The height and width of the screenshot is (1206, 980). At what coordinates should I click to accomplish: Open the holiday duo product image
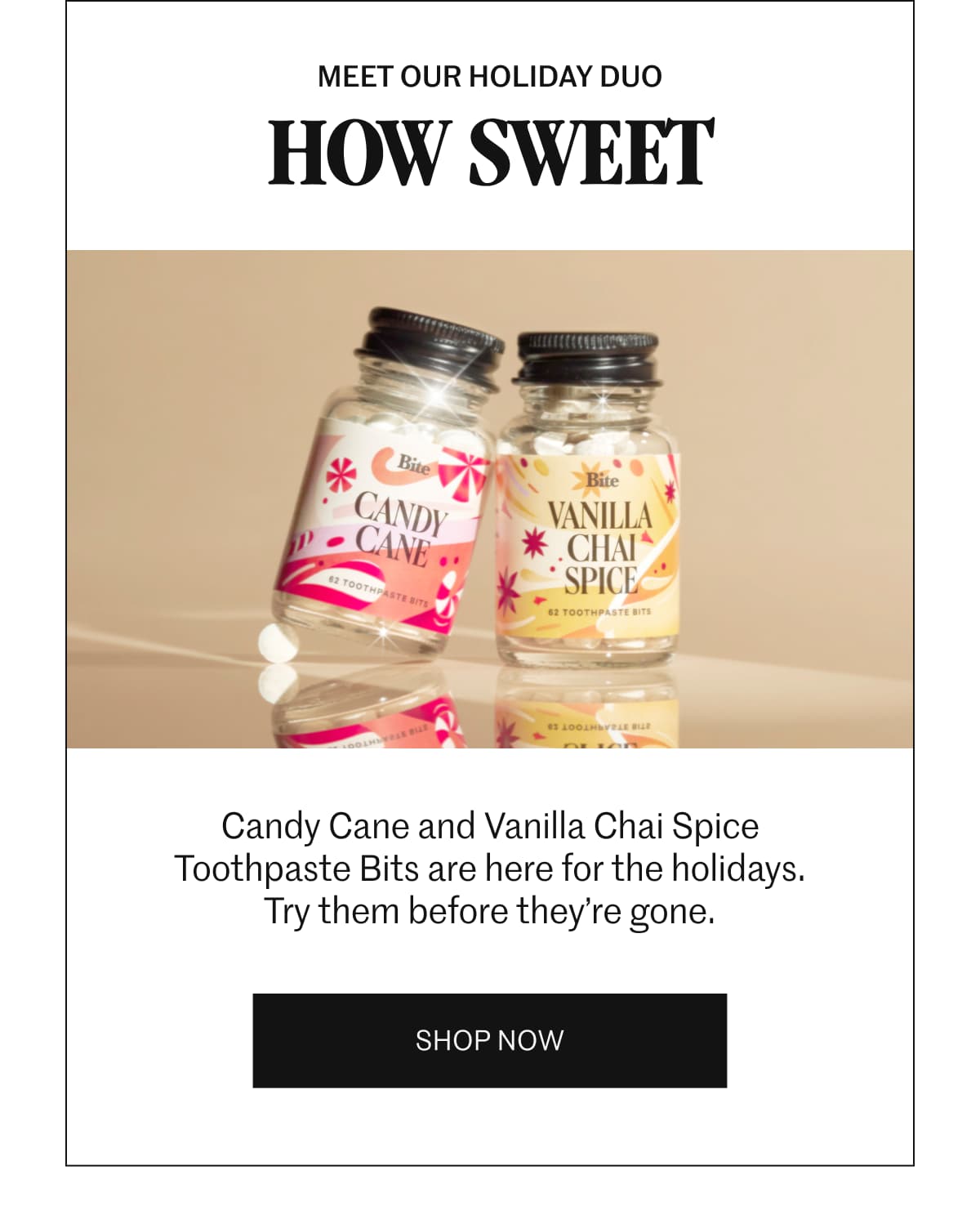point(489,498)
